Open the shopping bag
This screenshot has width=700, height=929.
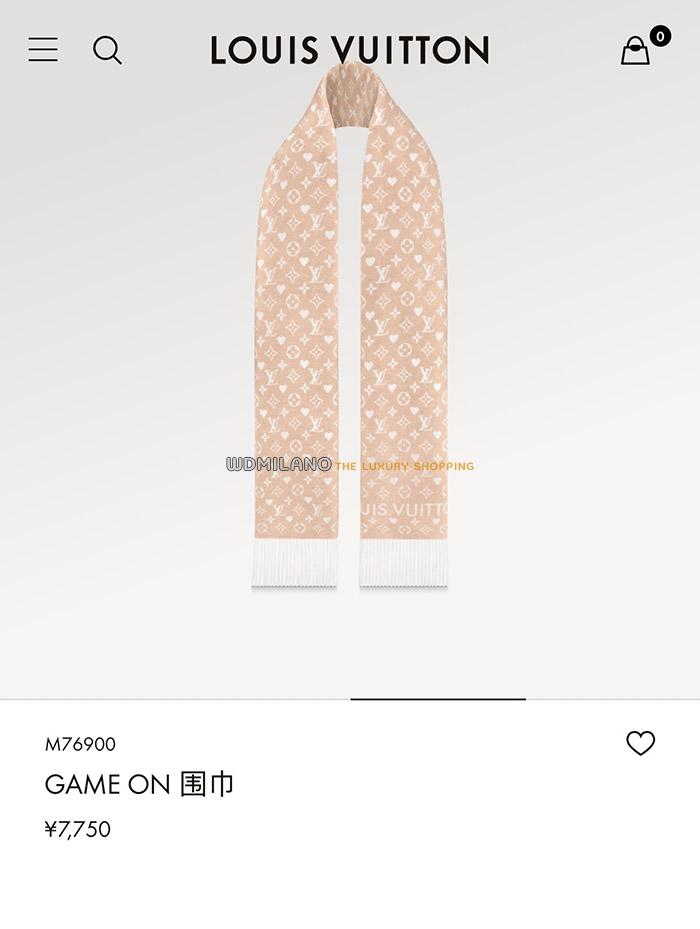[636, 50]
